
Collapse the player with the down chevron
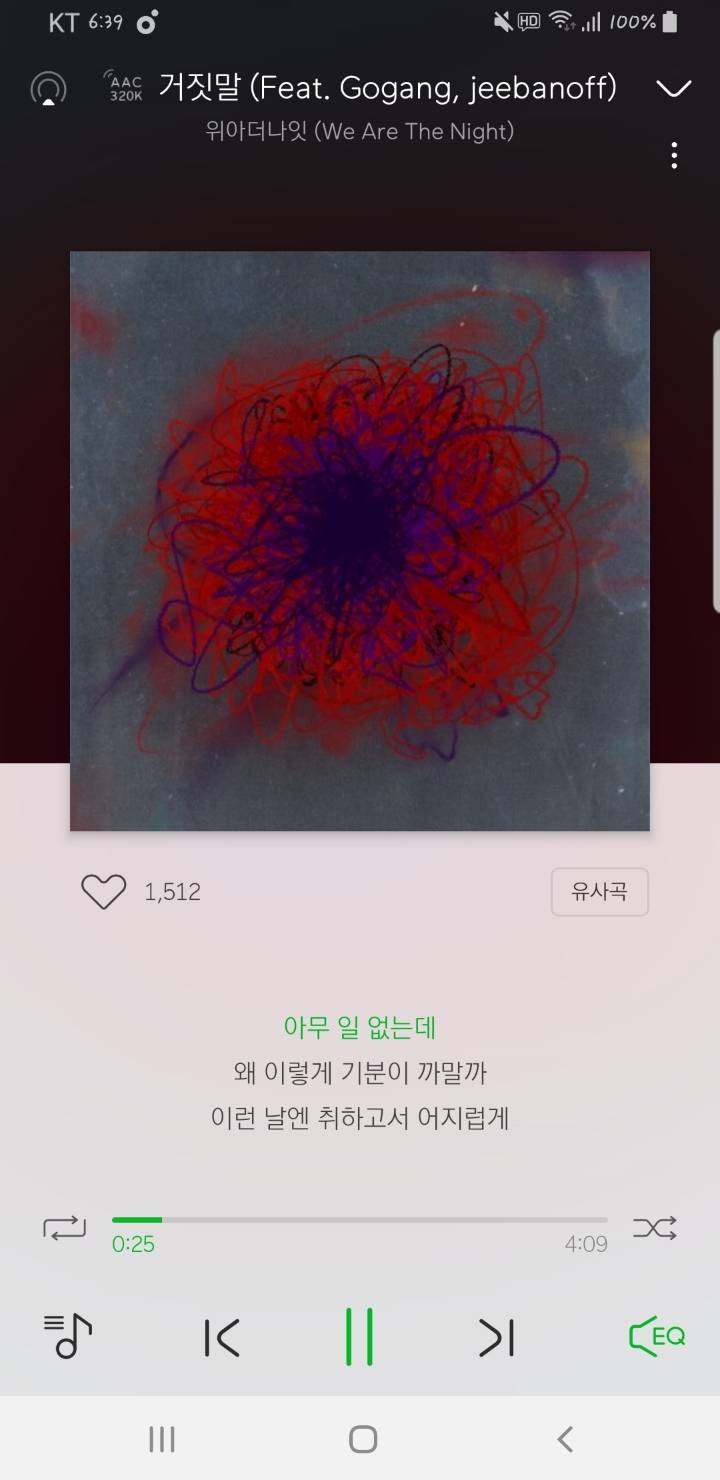pos(673,88)
